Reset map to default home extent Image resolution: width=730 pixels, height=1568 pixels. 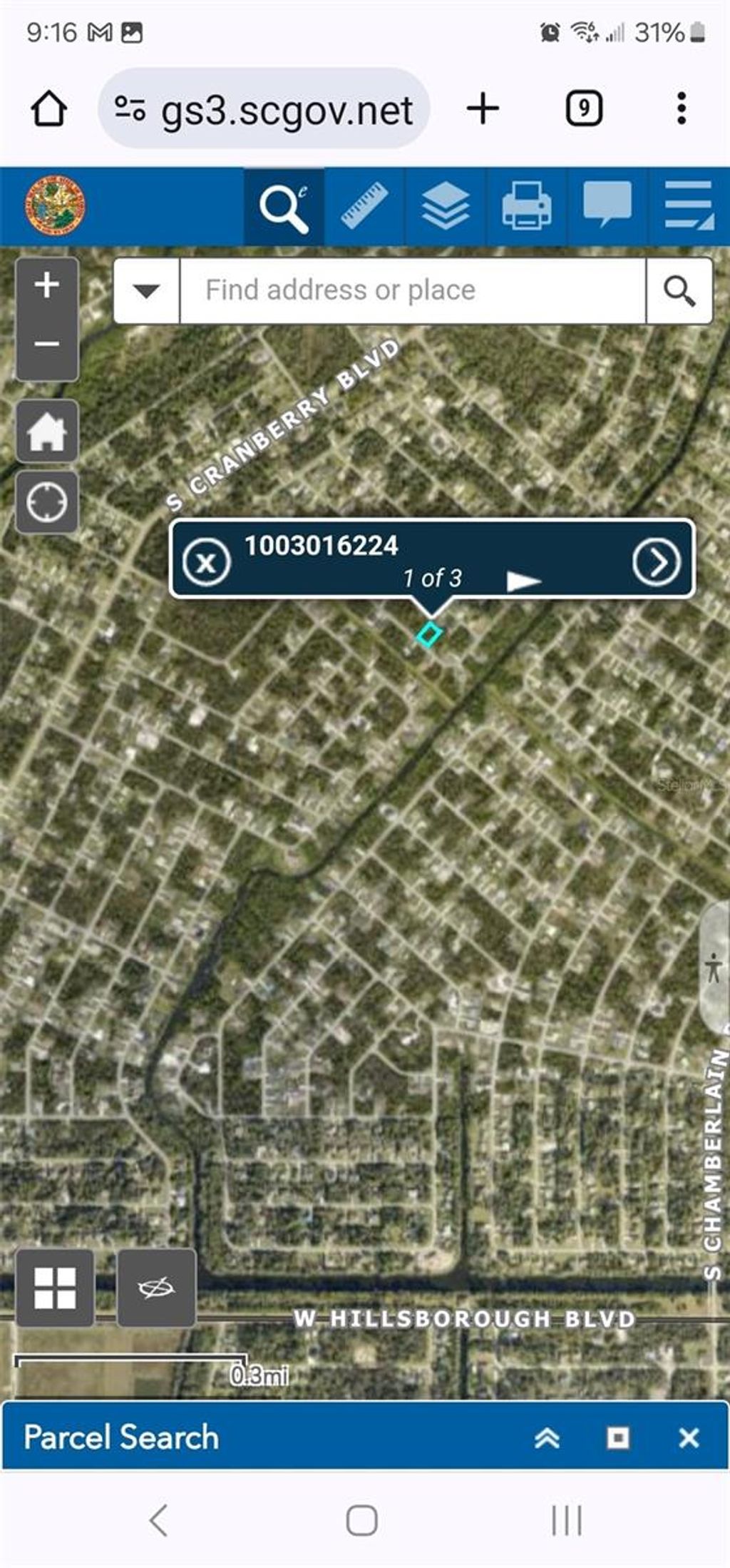click(47, 432)
